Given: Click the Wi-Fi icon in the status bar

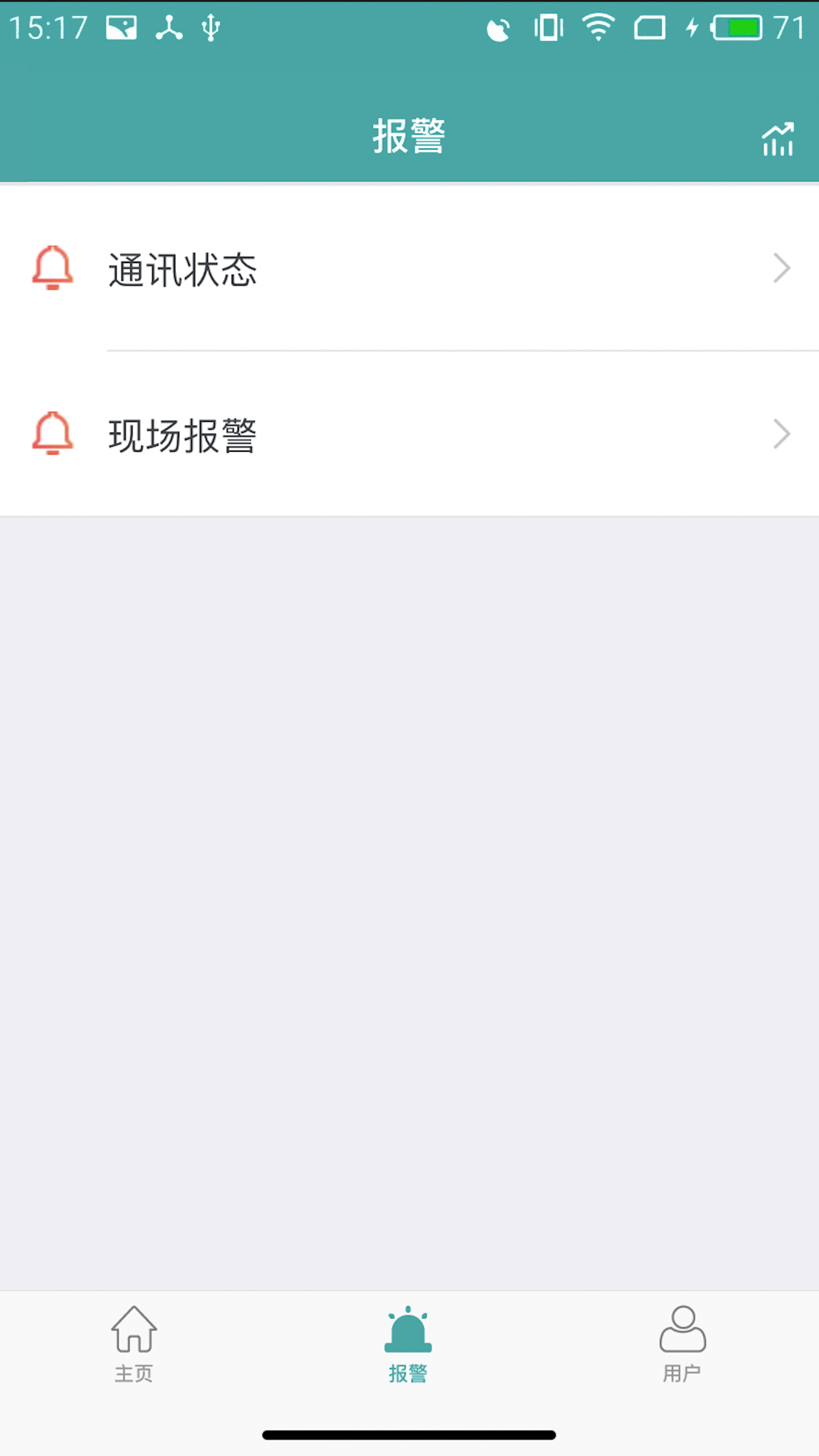Looking at the screenshot, I should (x=598, y=27).
